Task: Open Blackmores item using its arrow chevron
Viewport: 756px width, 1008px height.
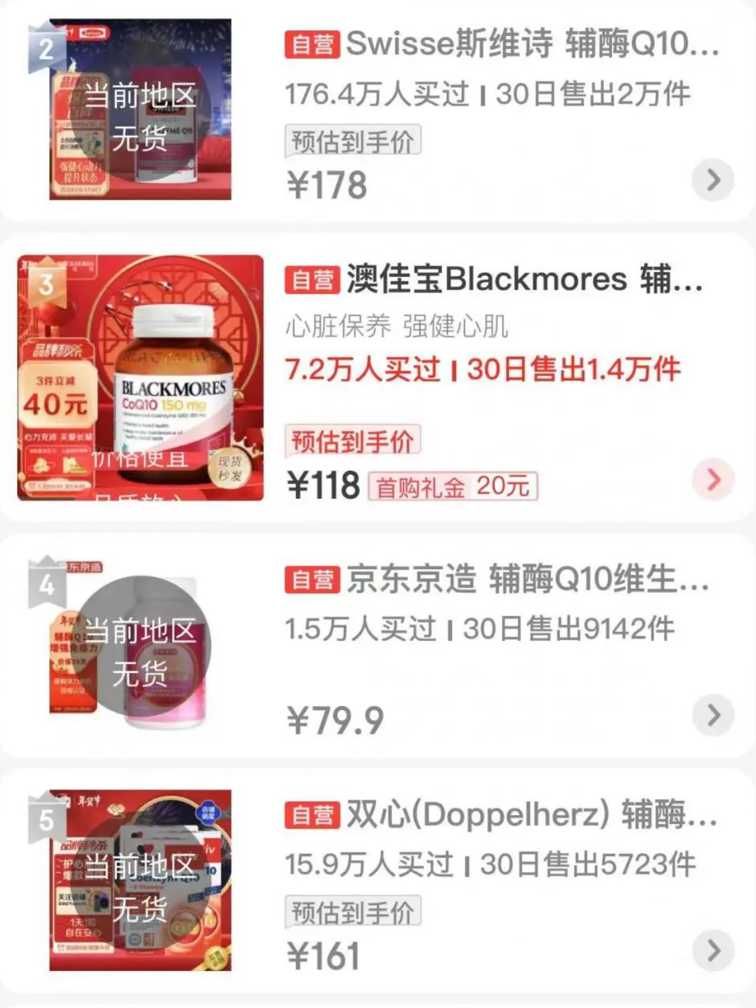Action: point(712,480)
